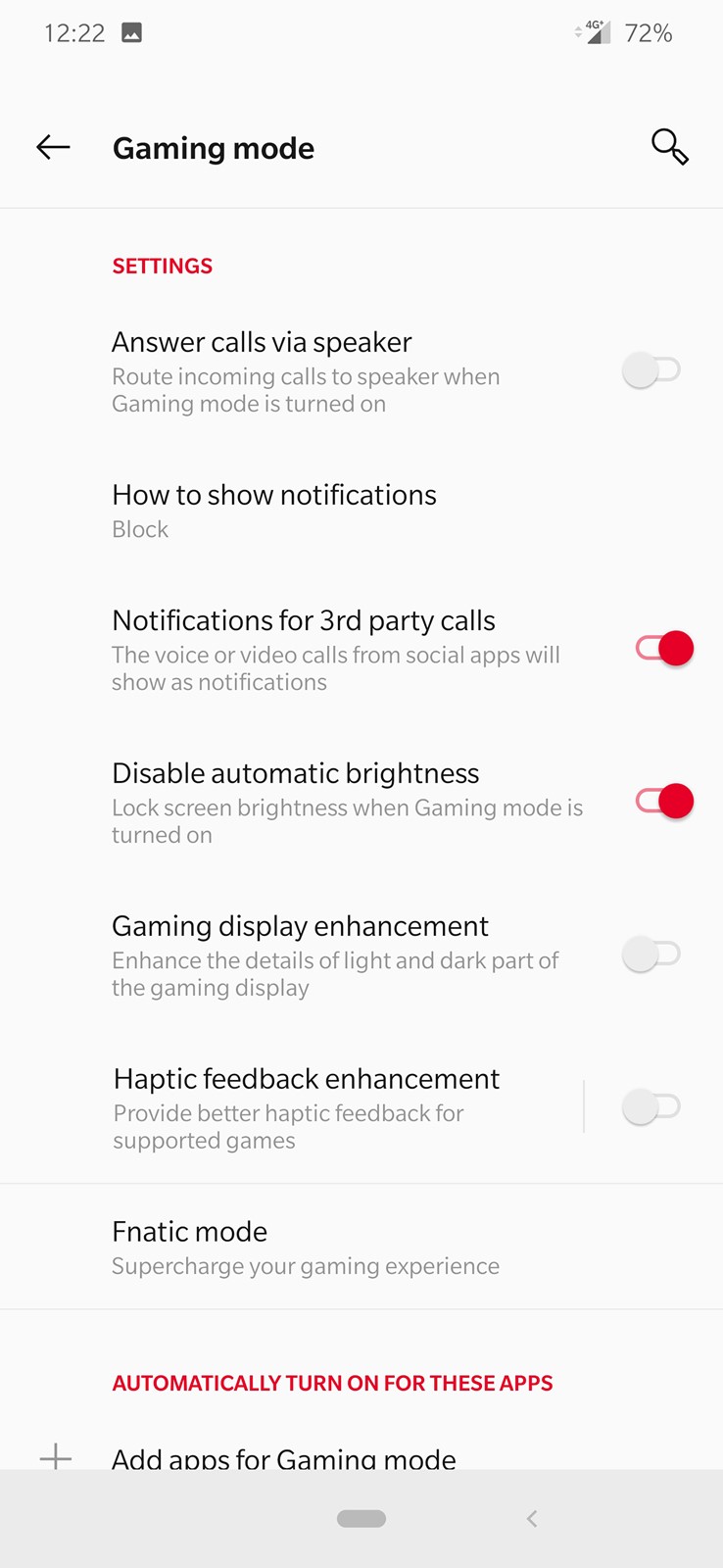723x1568 pixels.
Task: Switch on Haptic feedback enhancement
Action: click(651, 1106)
